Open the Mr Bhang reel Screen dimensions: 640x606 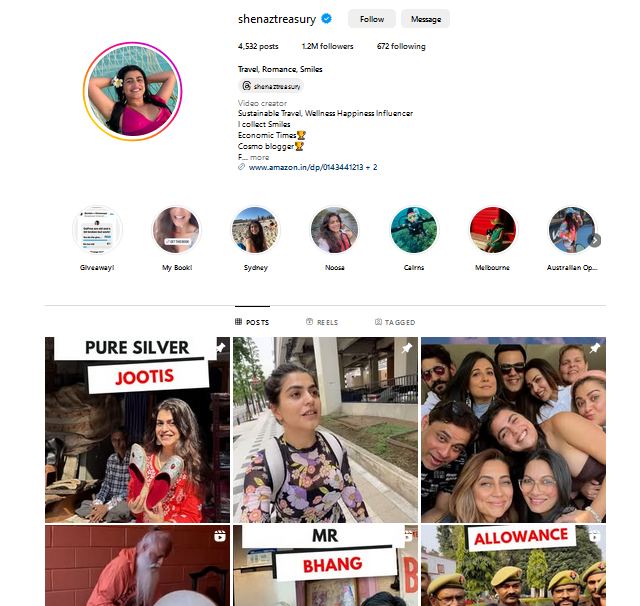[326, 566]
